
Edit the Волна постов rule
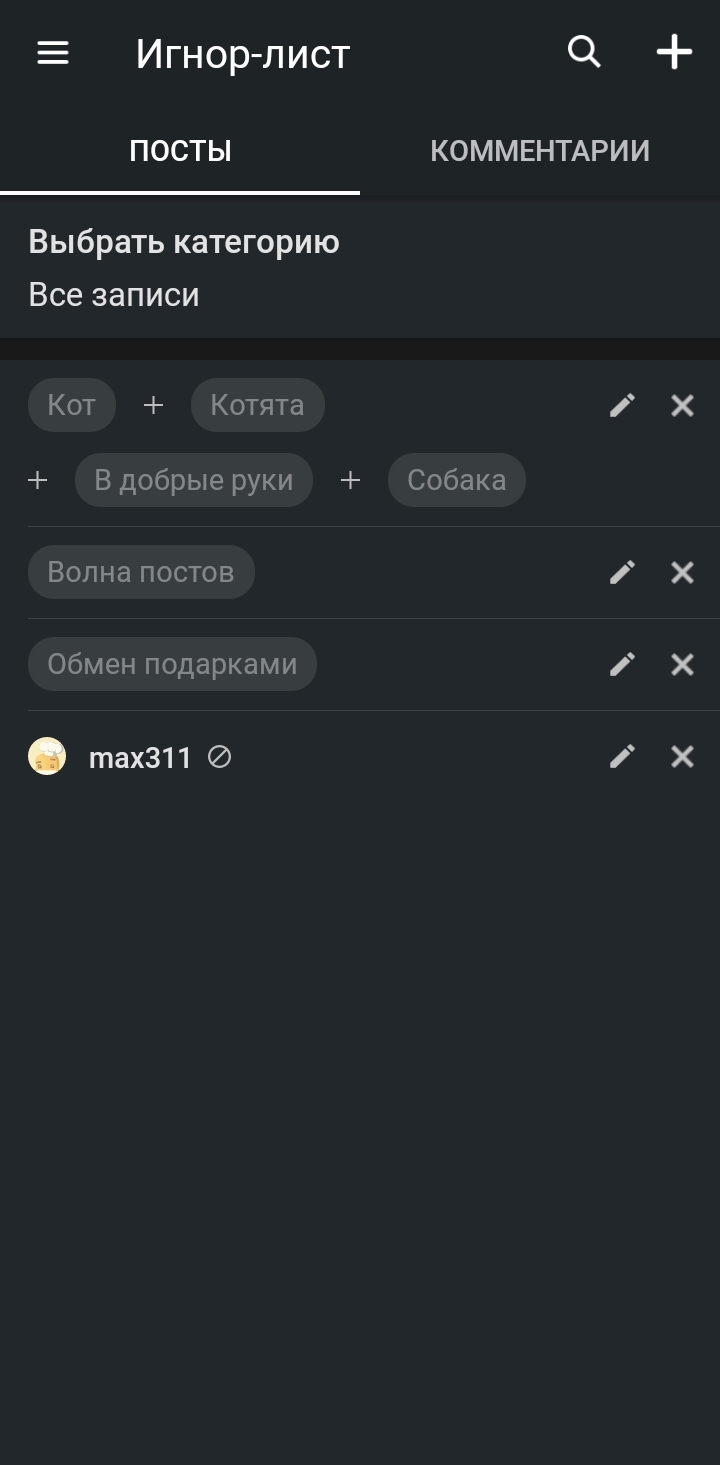pyautogui.click(x=622, y=572)
